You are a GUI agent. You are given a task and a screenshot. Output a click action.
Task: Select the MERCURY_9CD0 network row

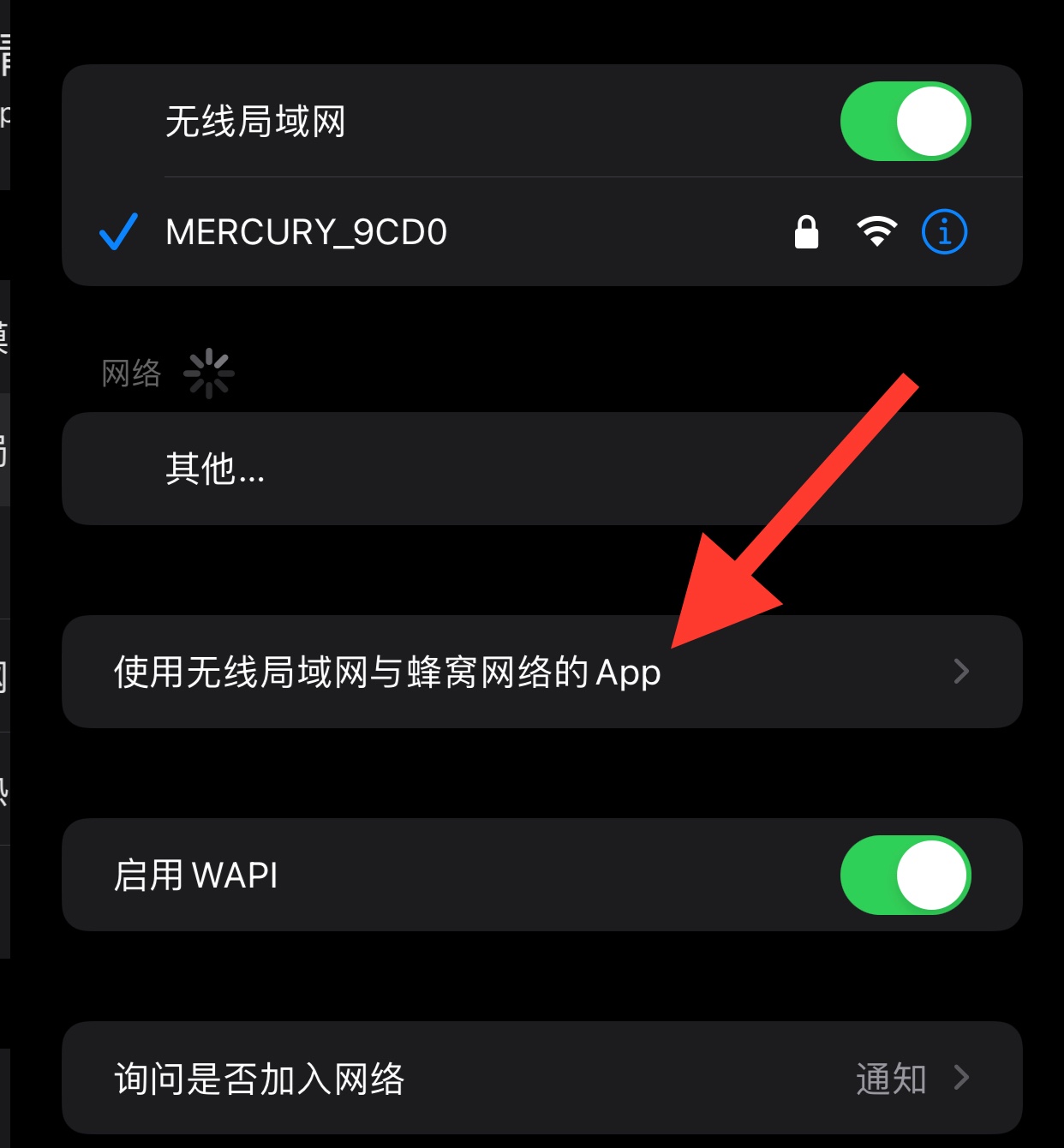(x=428, y=232)
